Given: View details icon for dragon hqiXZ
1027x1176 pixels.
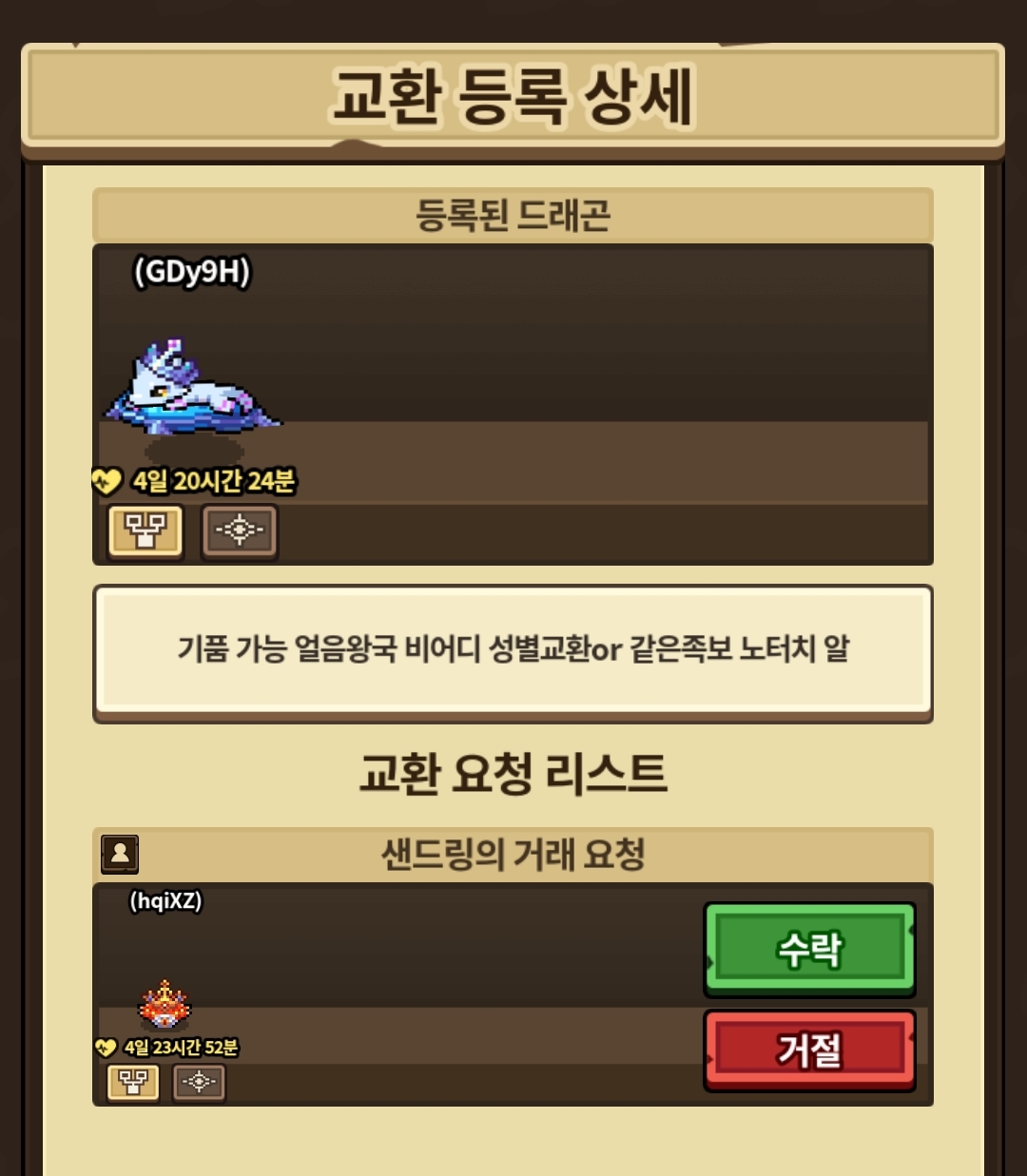Looking at the screenshot, I should (x=199, y=1082).
